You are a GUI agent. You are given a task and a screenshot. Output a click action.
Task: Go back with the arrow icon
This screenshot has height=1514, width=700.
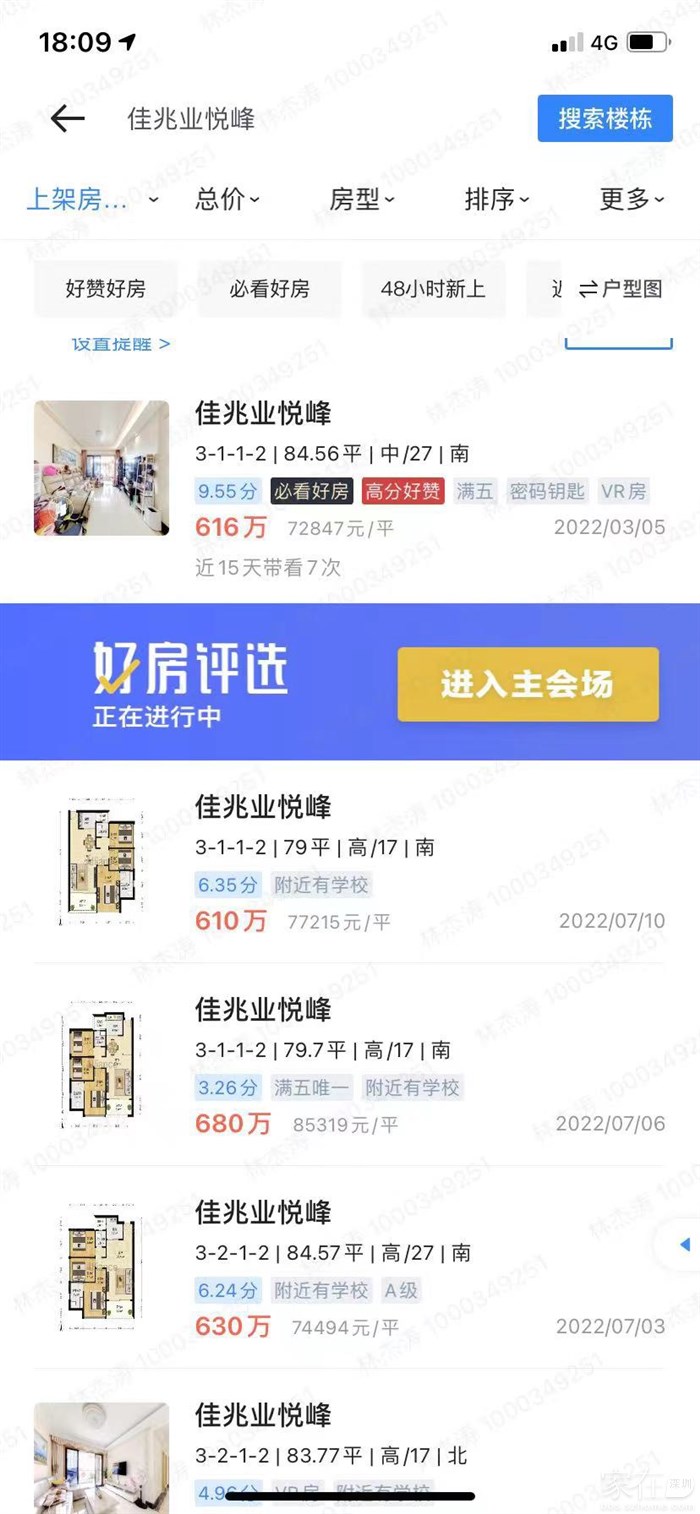click(x=67, y=120)
